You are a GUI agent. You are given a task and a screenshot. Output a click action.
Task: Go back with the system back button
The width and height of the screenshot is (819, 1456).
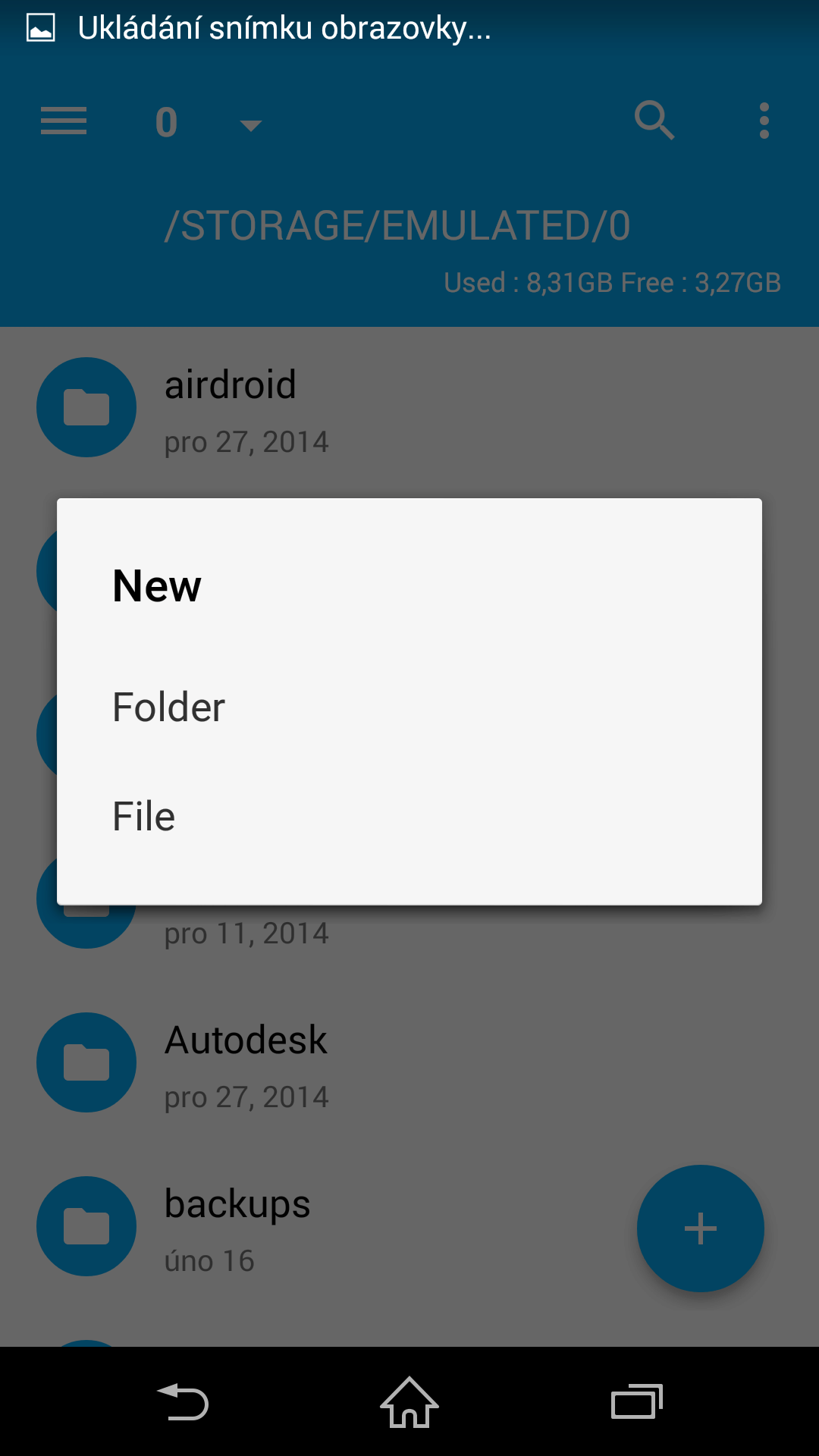pos(182,1401)
